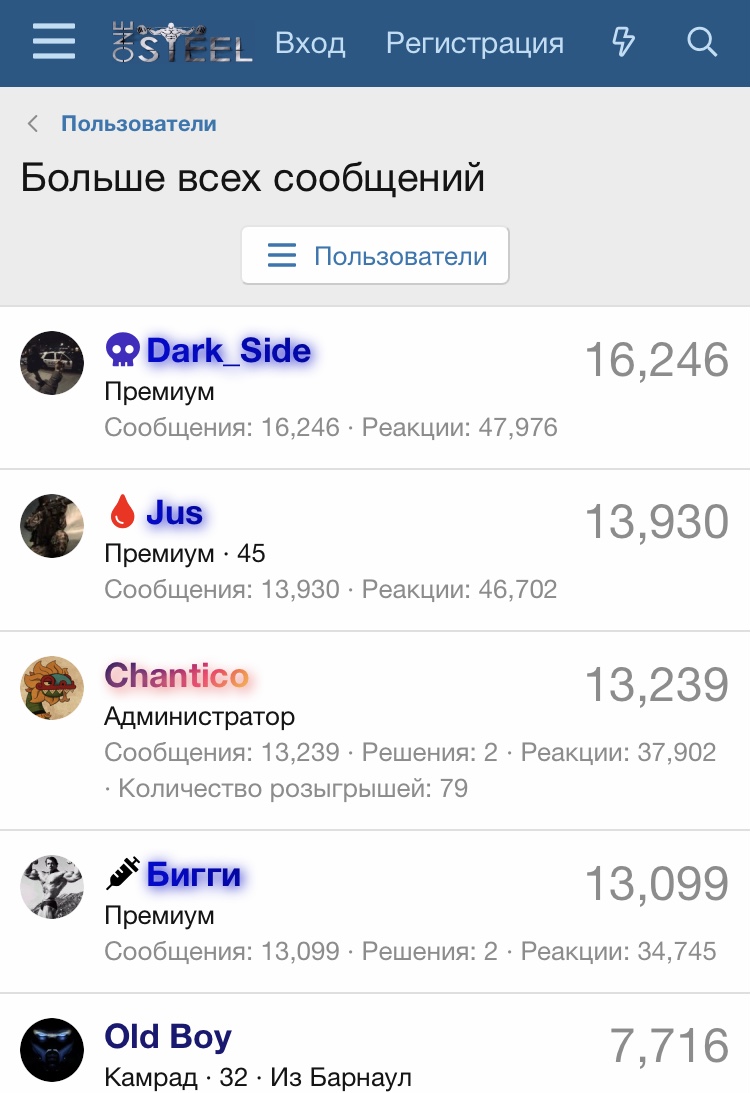Tap Dark_Side's avatar picture

(52, 363)
